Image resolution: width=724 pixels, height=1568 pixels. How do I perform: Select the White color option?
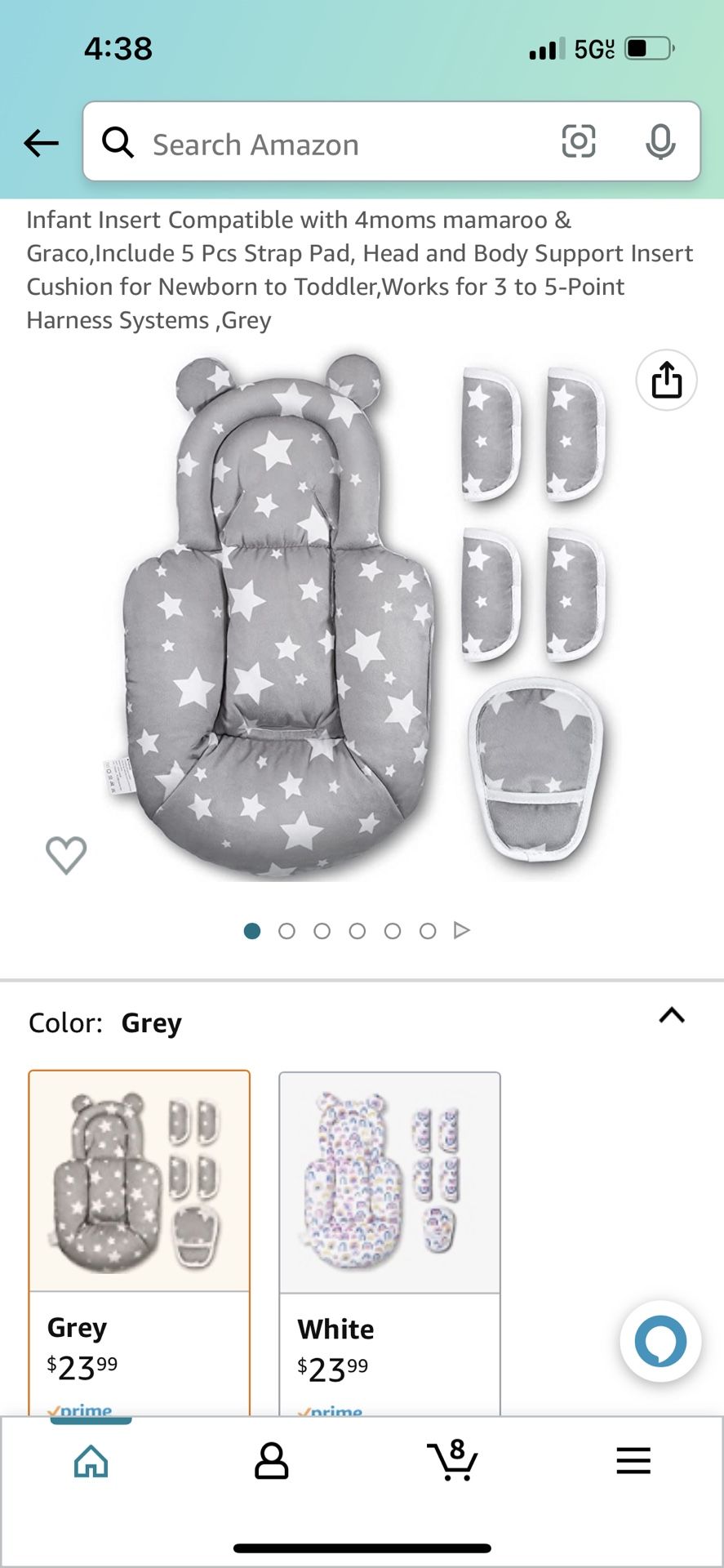[x=389, y=1243]
